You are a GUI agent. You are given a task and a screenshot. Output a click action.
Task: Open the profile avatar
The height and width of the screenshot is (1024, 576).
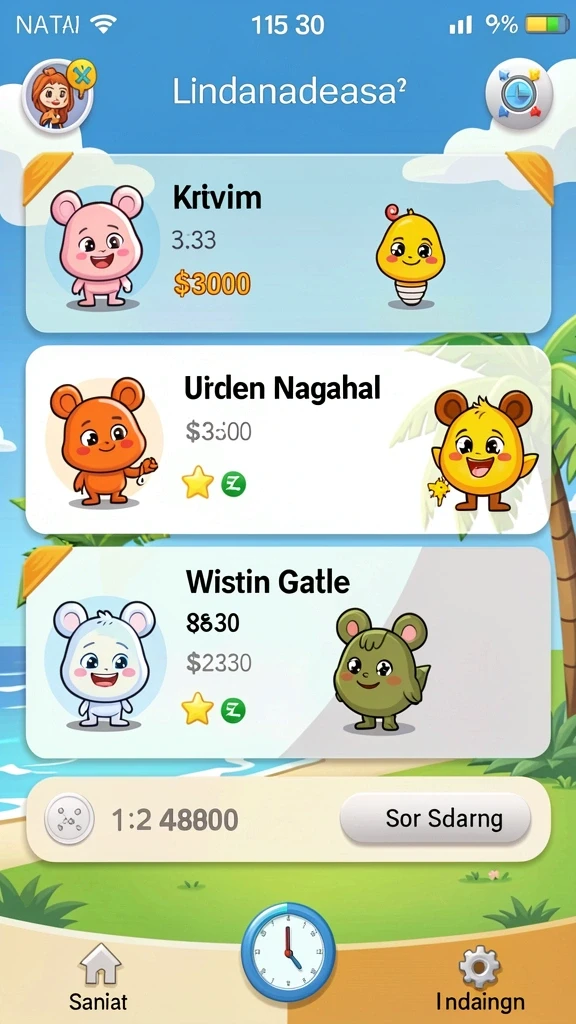pos(57,96)
